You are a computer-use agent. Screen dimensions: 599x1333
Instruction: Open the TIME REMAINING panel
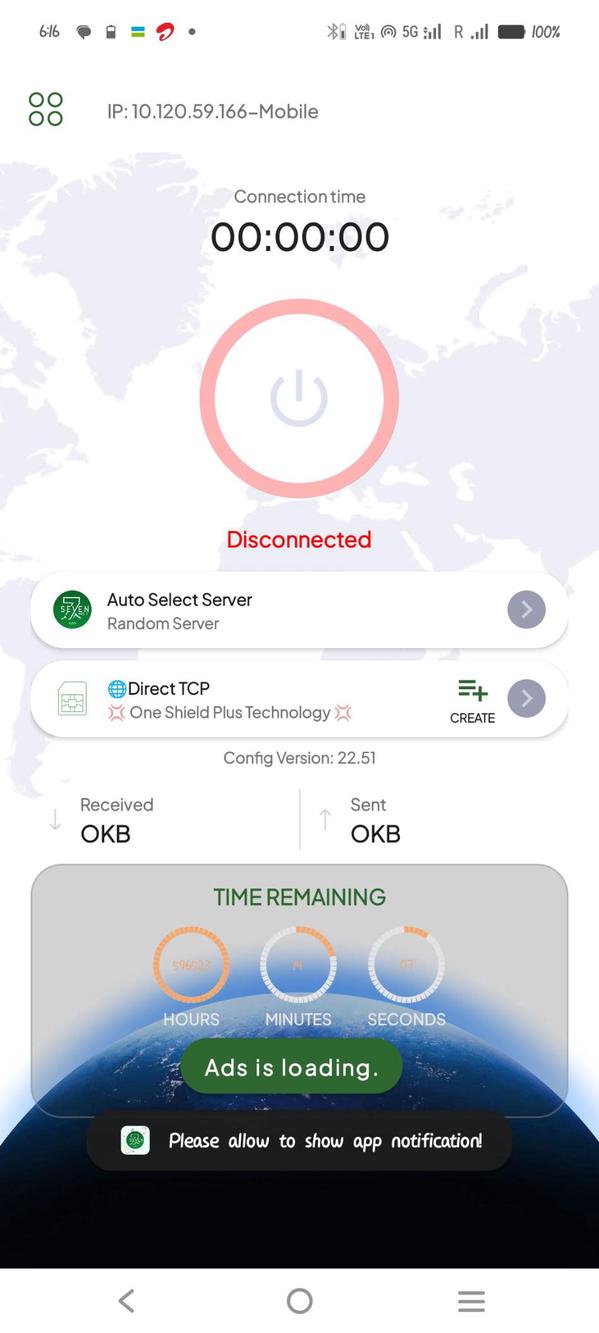pos(299,990)
